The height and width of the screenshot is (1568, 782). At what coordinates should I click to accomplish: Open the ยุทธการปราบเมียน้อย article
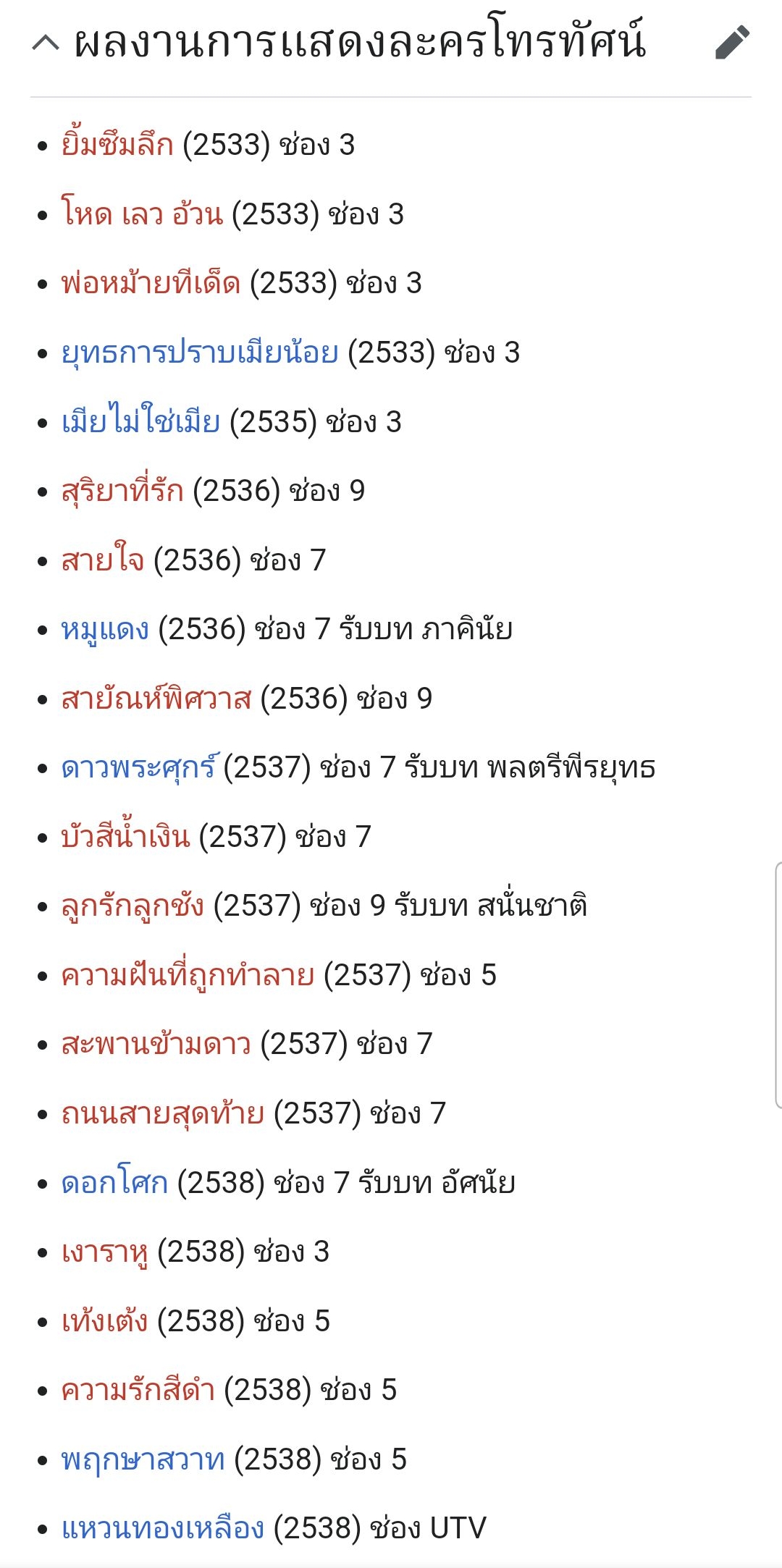click(x=200, y=353)
